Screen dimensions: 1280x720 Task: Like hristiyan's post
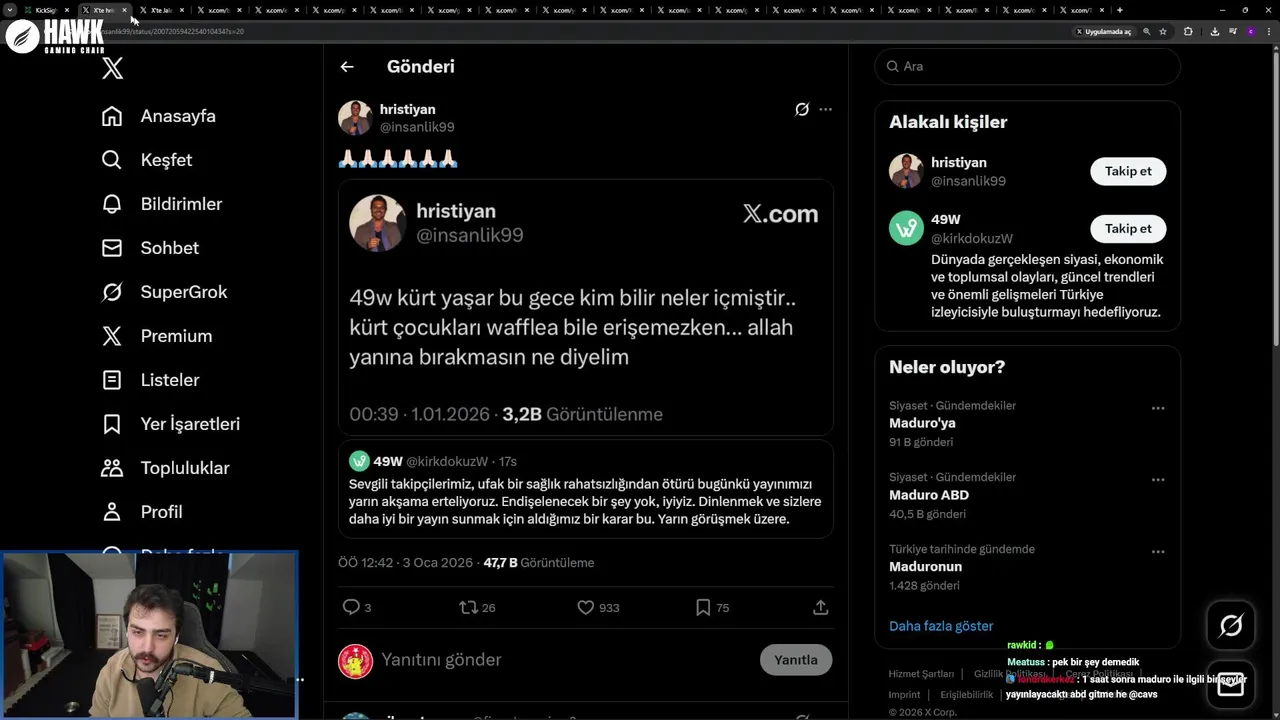click(586, 607)
